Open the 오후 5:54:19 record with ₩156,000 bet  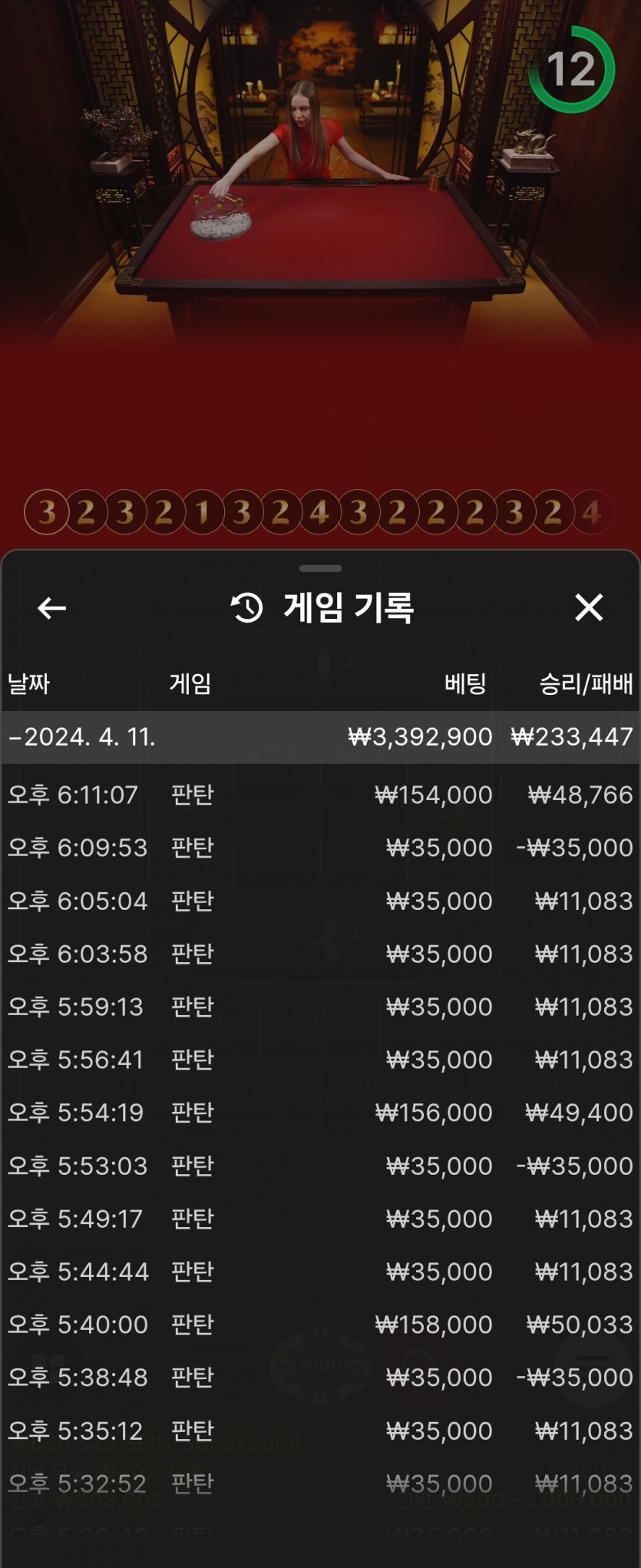point(320,1113)
